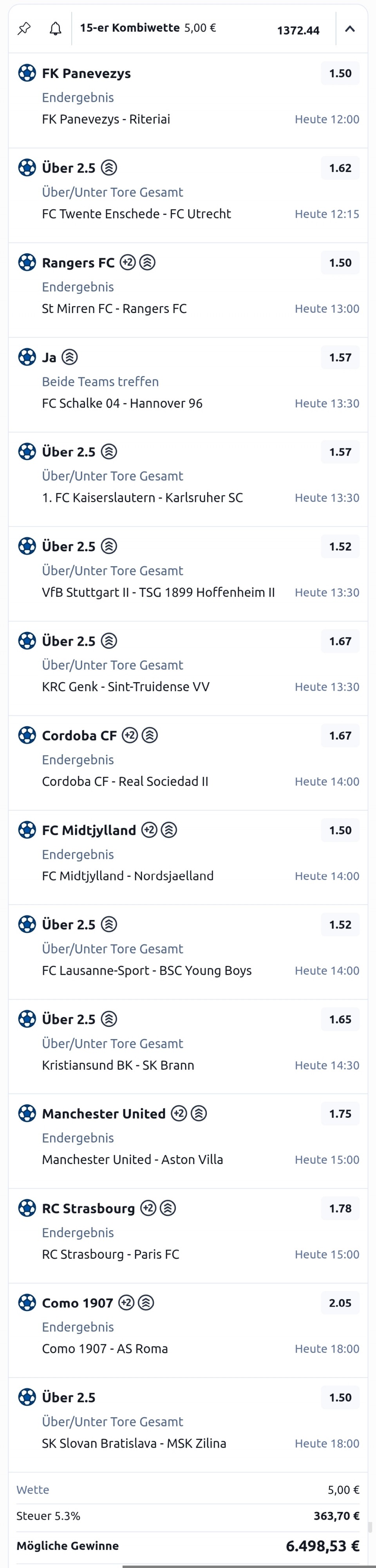View the FC Midtjylland - Nordsjaelland selection
The width and height of the screenshot is (376, 1568).
[128, 876]
